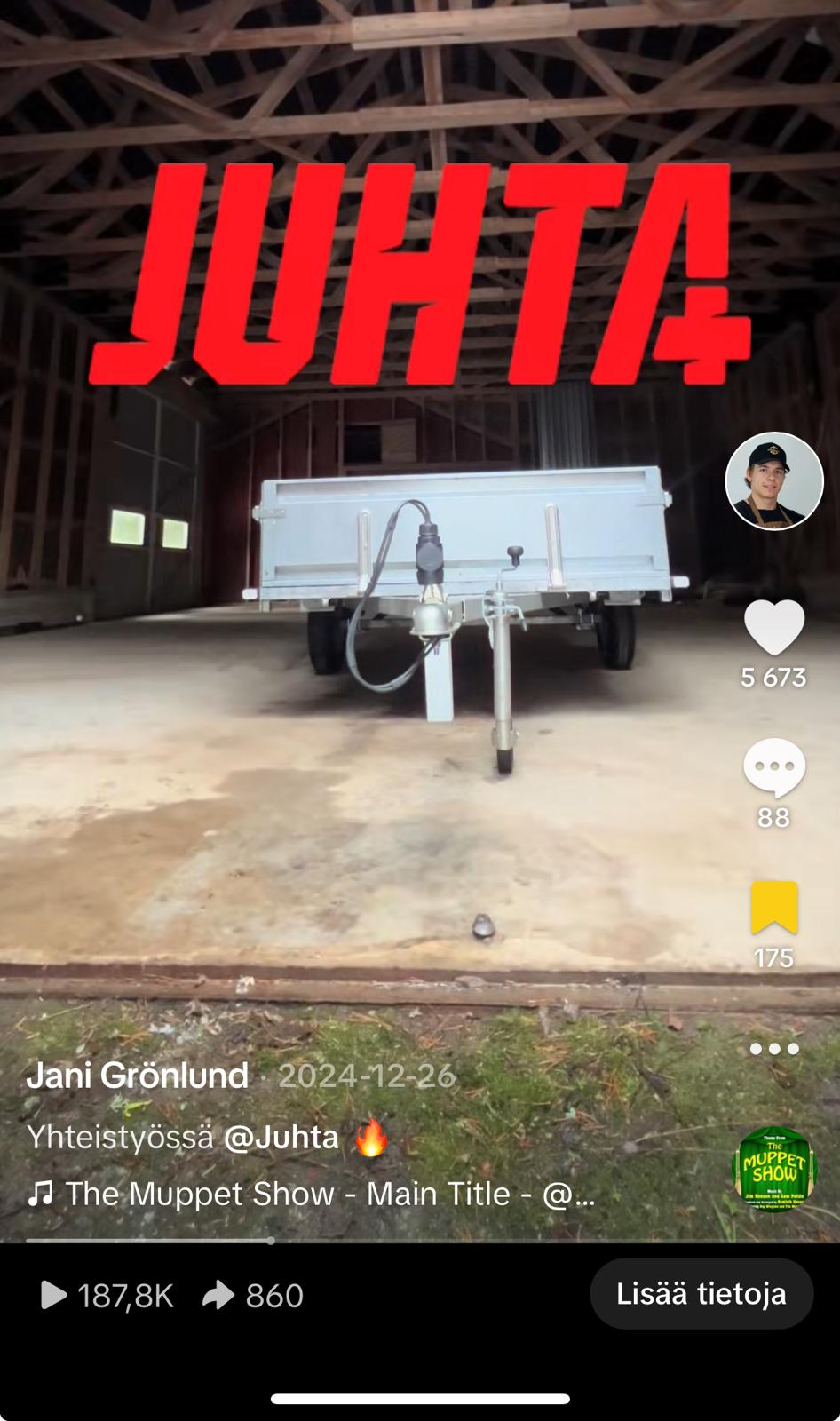Open Jani Grönlund username link
Image resolution: width=840 pixels, height=1421 pixels.
tap(138, 1076)
